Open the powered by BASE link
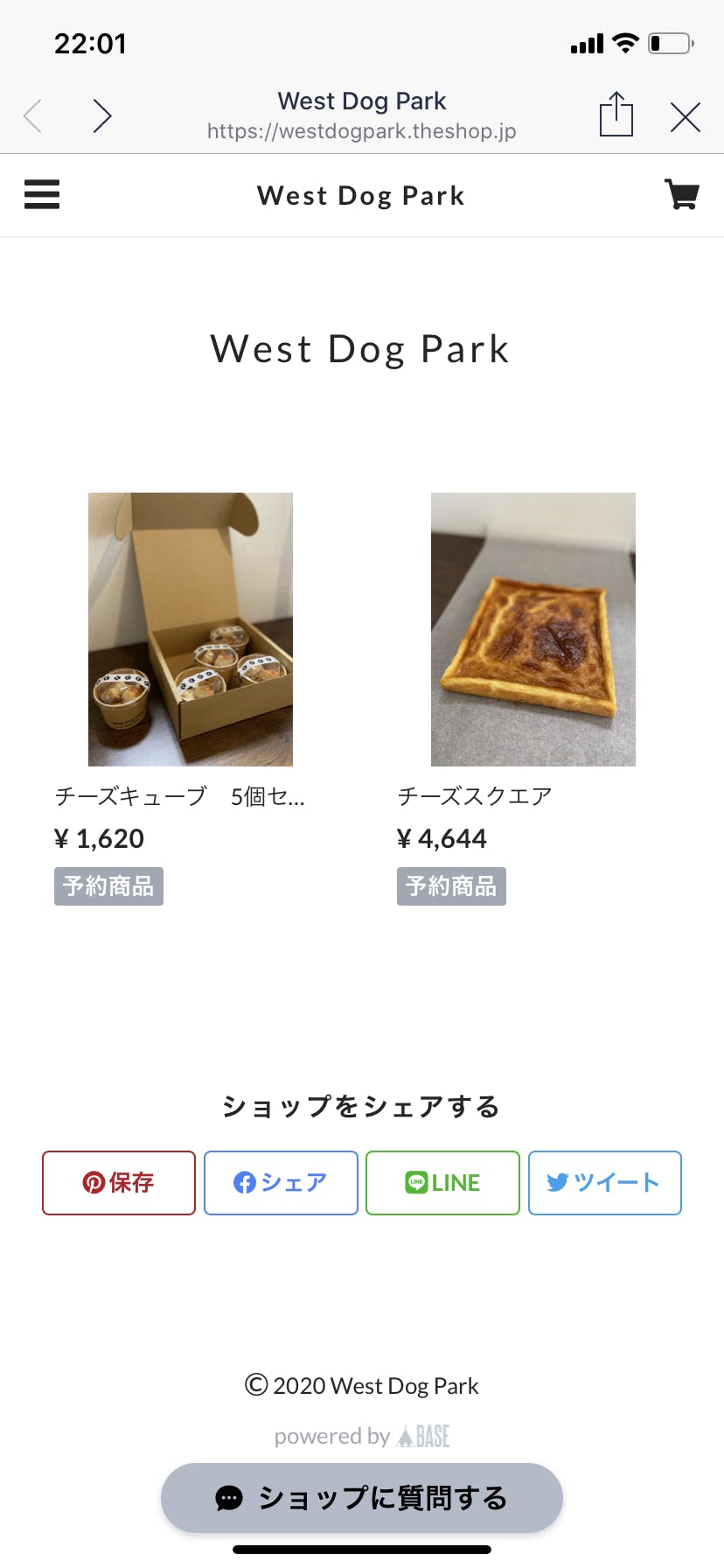This screenshot has height=1568, width=724. (x=362, y=1437)
